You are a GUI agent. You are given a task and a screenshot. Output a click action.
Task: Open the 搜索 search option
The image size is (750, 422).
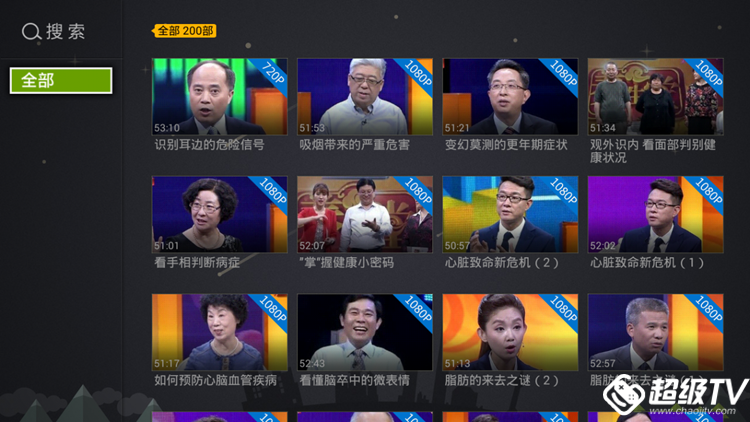55,31
